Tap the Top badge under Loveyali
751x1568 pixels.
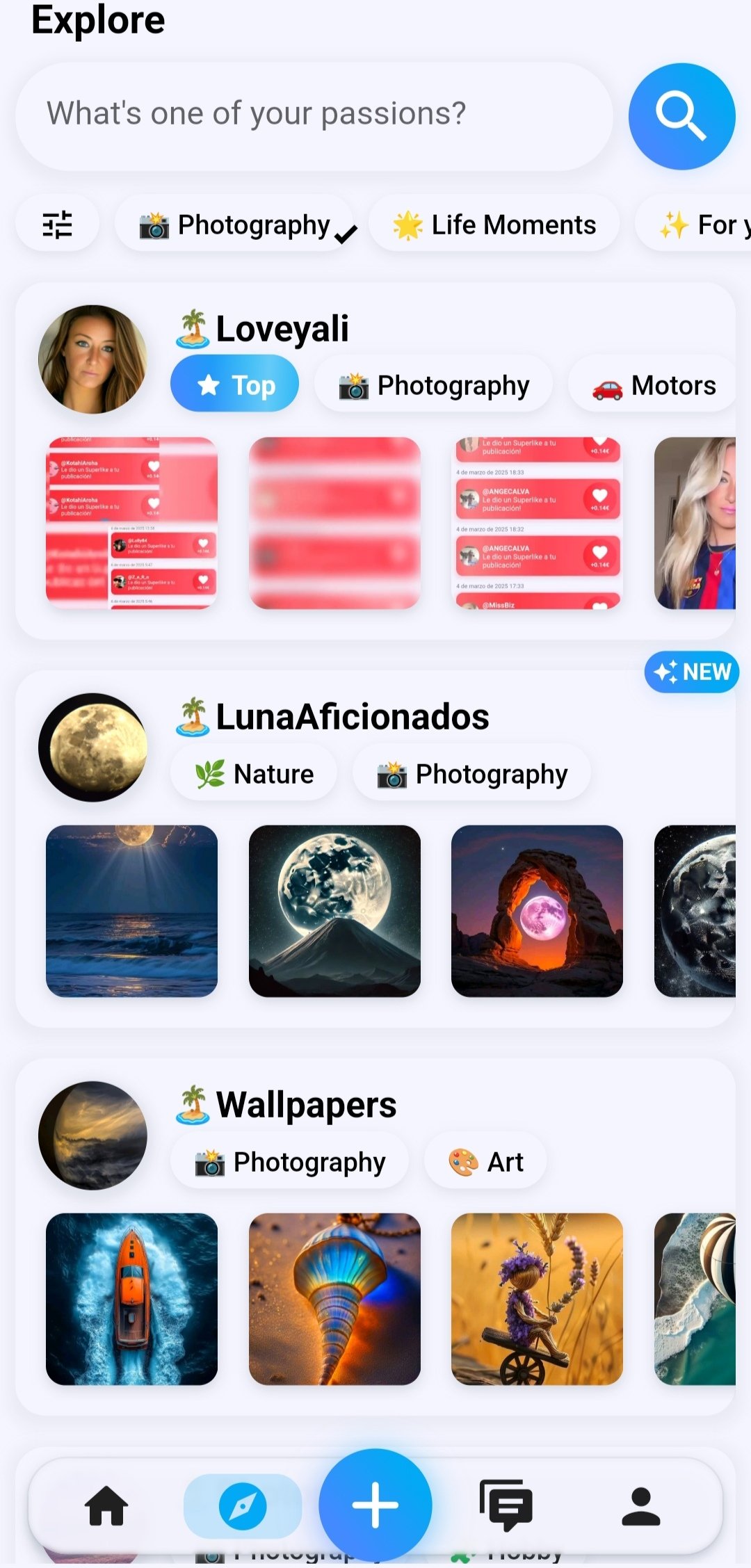click(235, 385)
